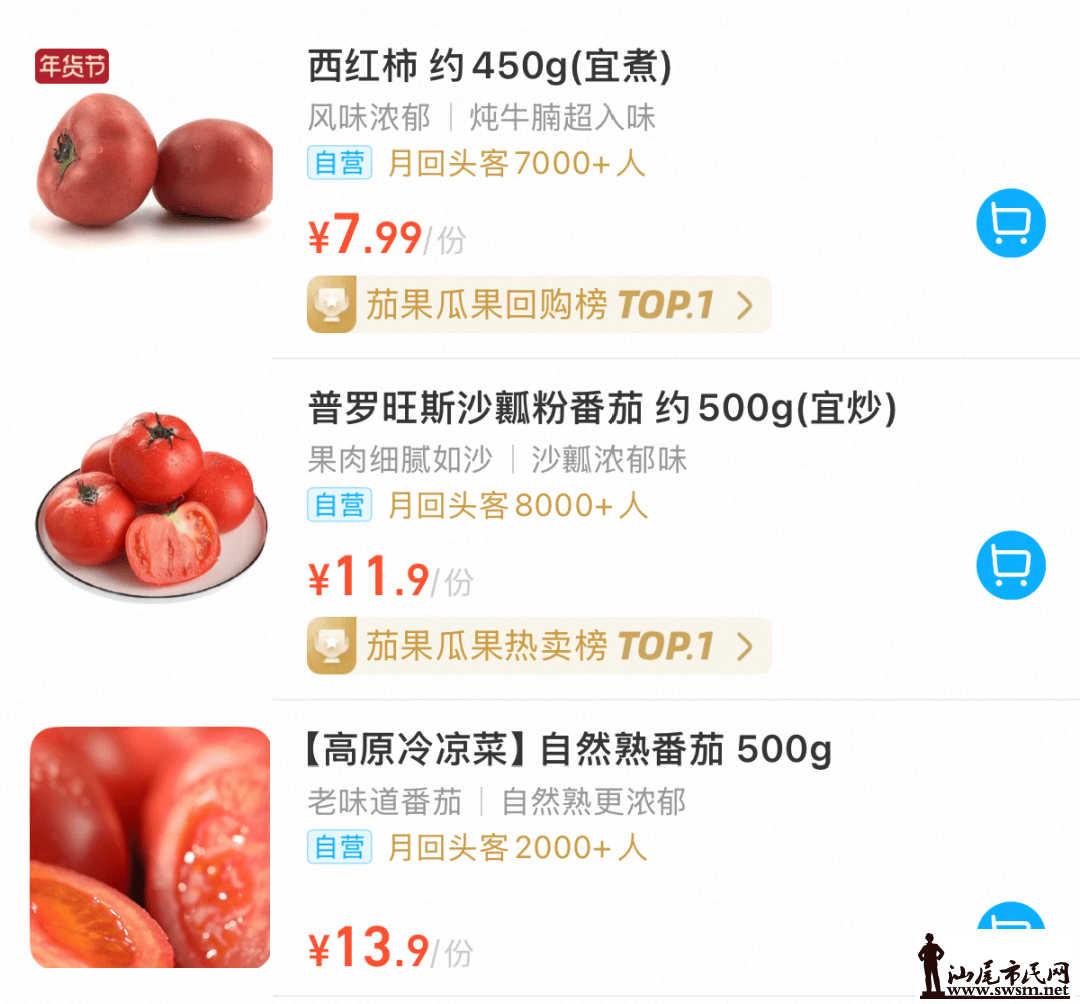
Task: Open the 西红柿 约450g product image
Action: [x=150, y=160]
